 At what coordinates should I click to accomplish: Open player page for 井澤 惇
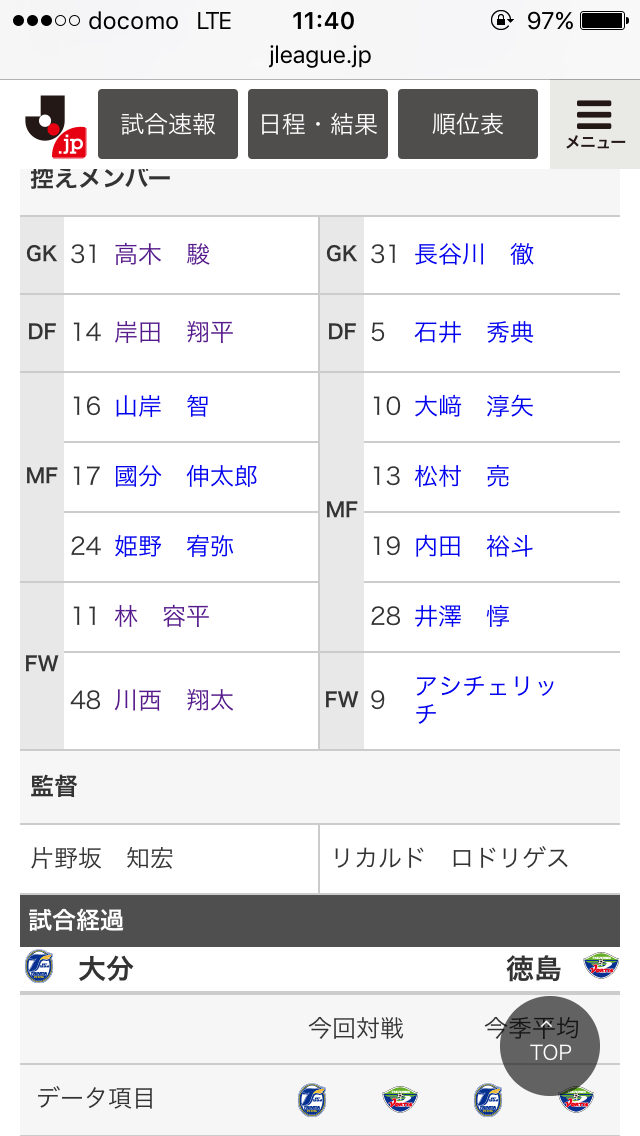pyautogui.click(x=462, y=617)
